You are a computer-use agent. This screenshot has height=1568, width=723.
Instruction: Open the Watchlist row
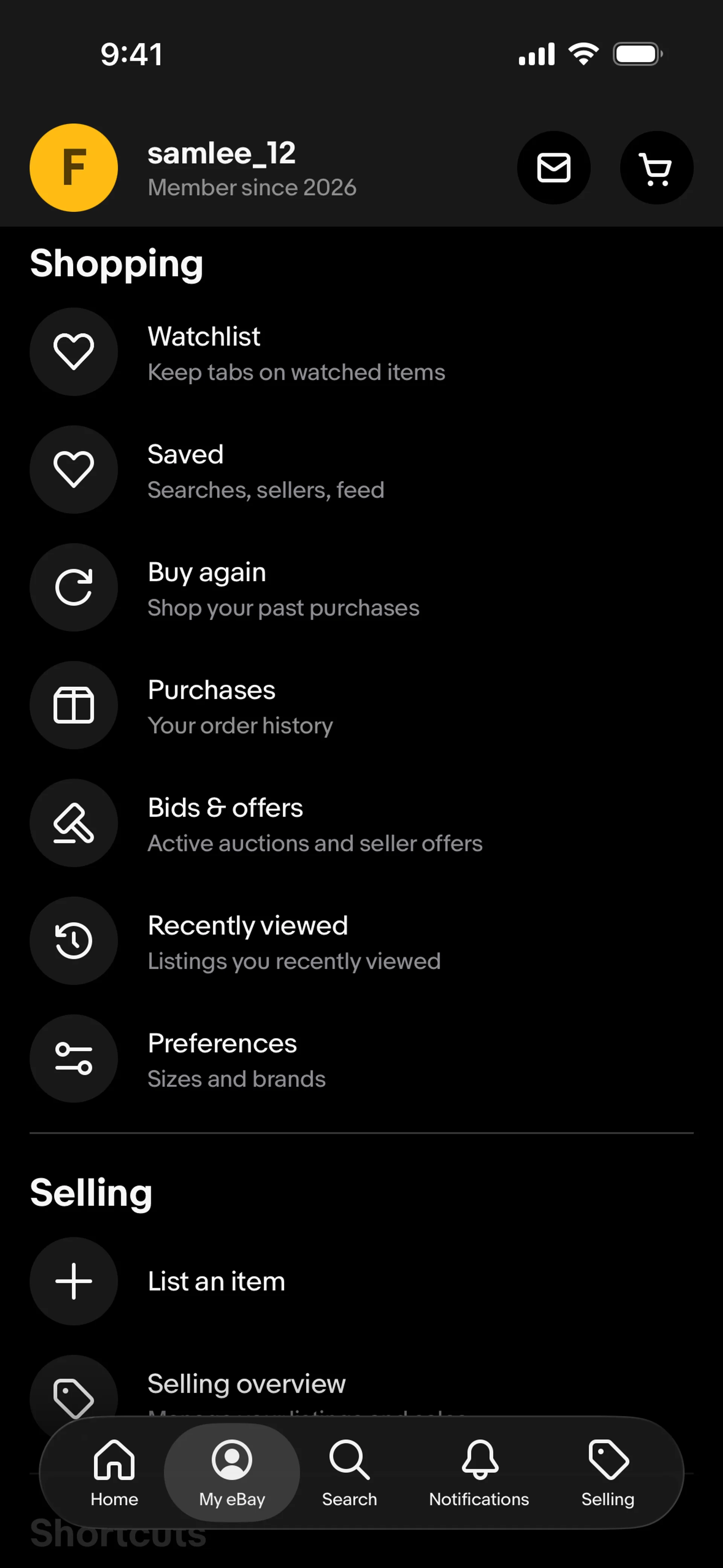pyautogui.click(x=361, y=352)
